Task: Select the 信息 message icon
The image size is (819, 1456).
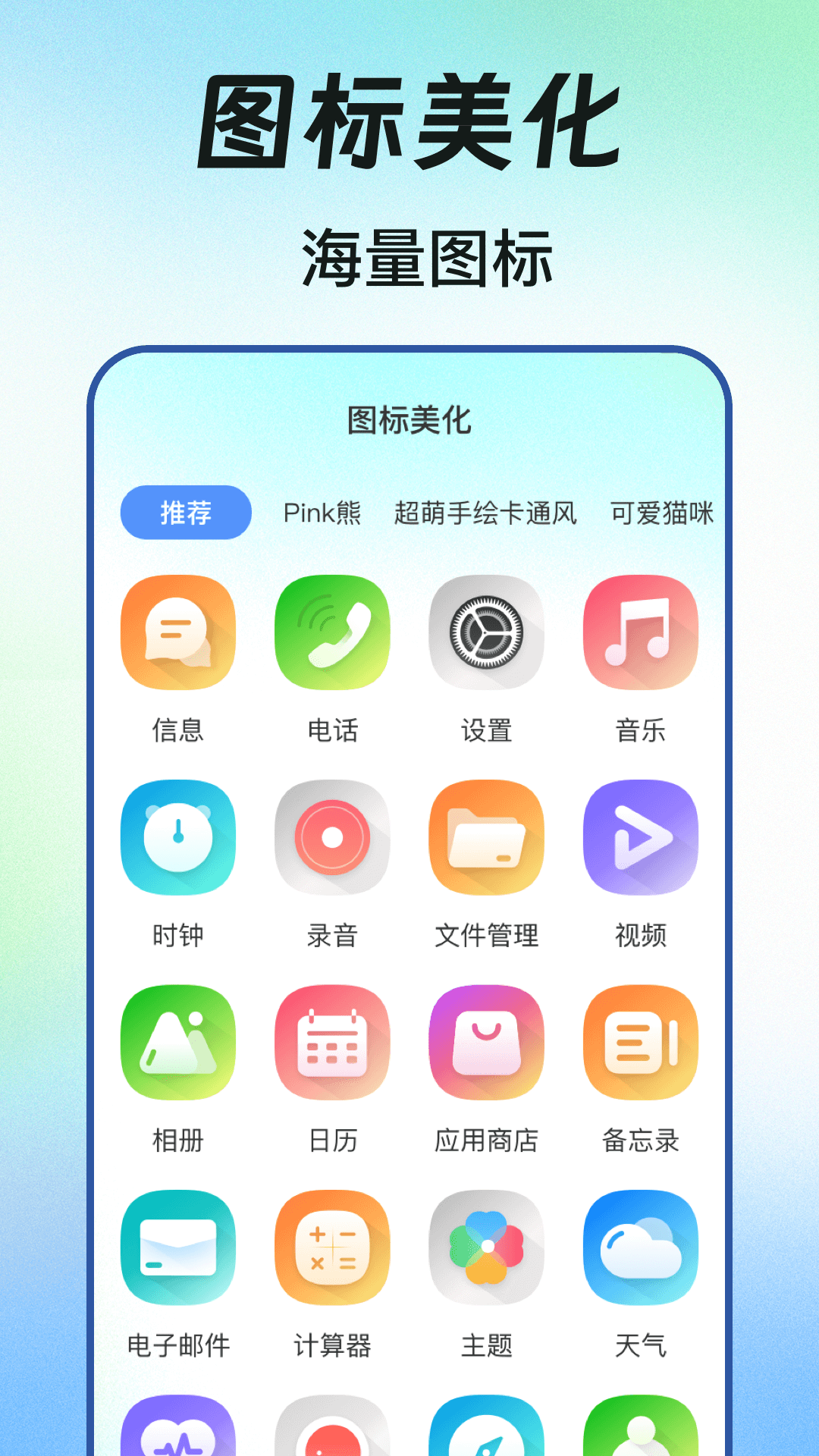Action: point(178,633)
